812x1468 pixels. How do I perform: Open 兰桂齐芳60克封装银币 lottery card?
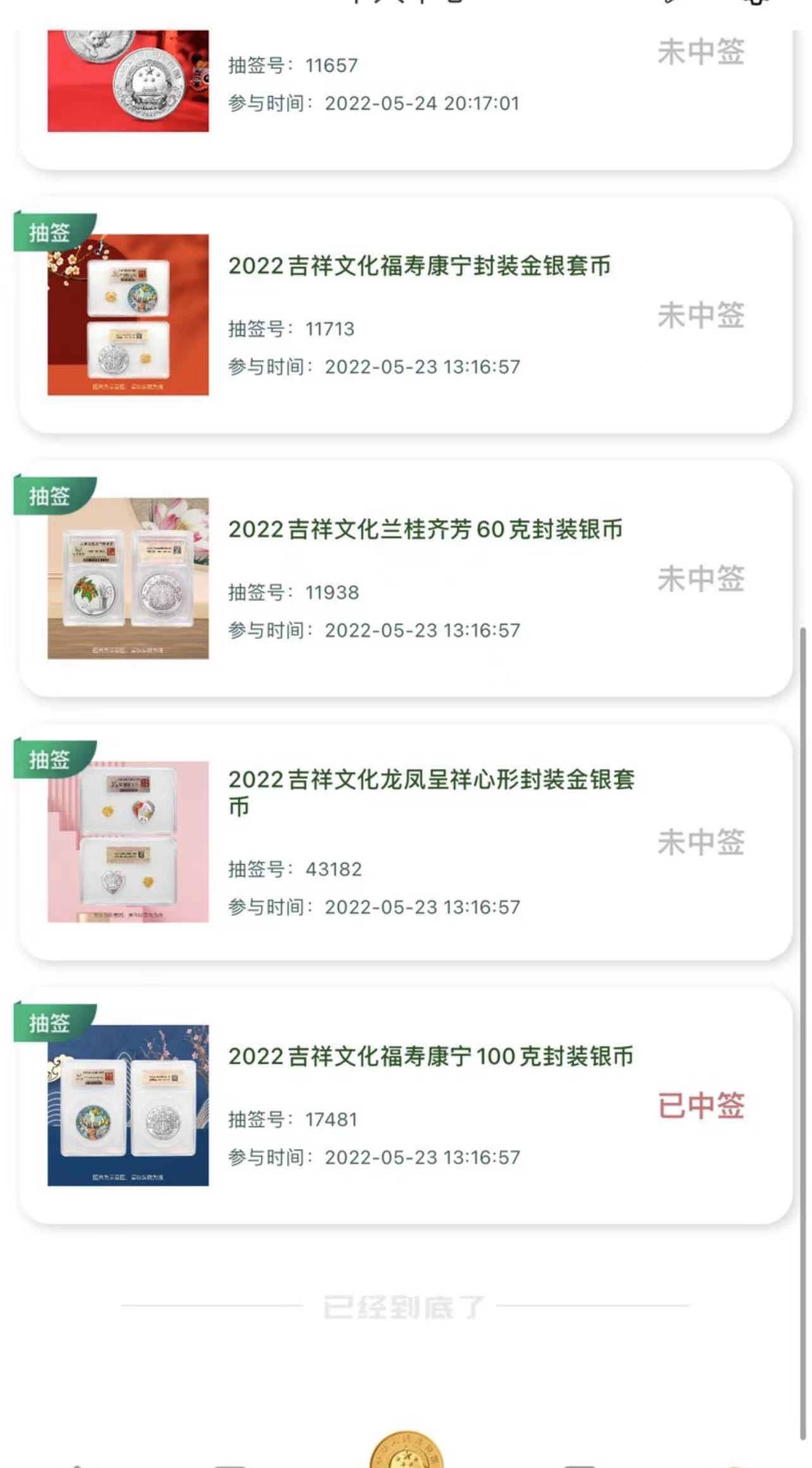point(405,578)
